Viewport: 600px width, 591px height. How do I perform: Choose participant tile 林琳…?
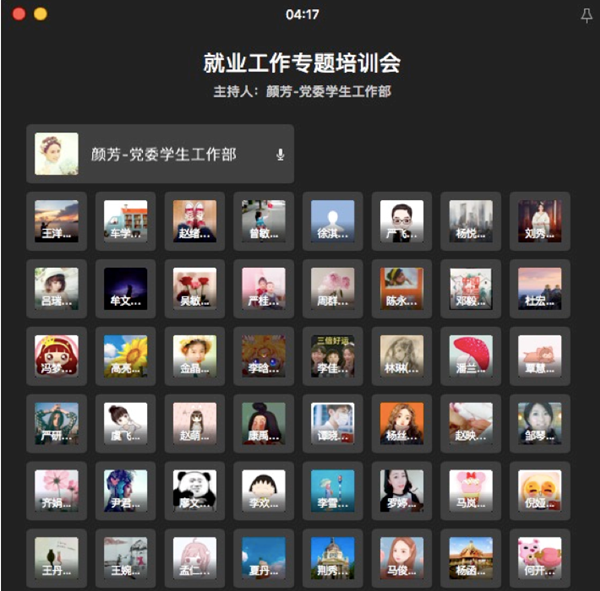click(x=402, y=356)
